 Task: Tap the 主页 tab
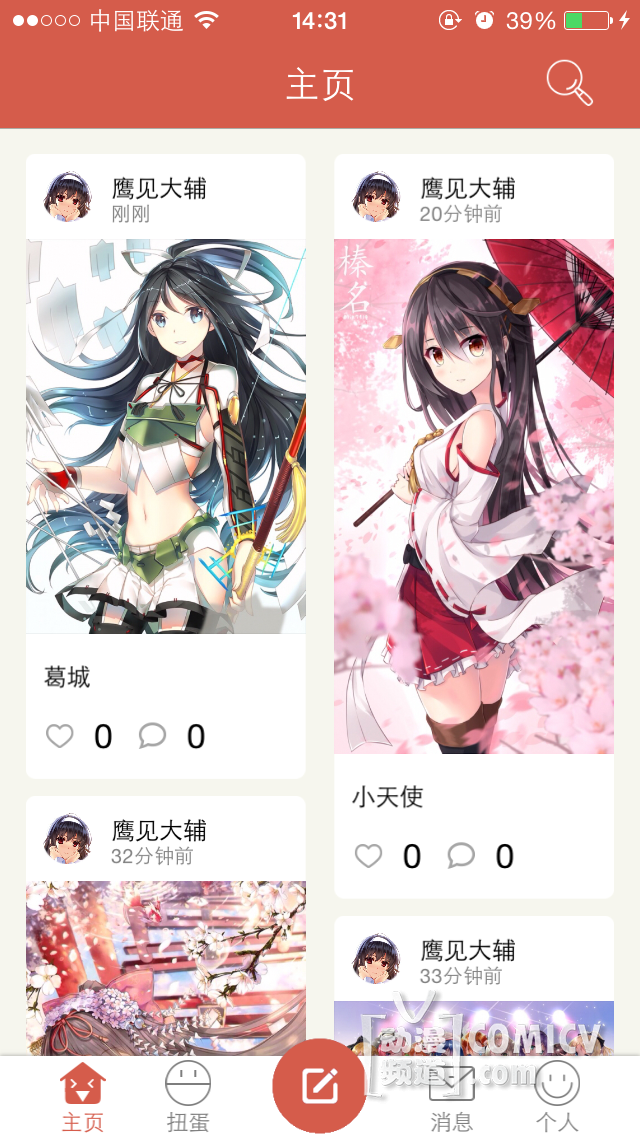(83, 1096)
